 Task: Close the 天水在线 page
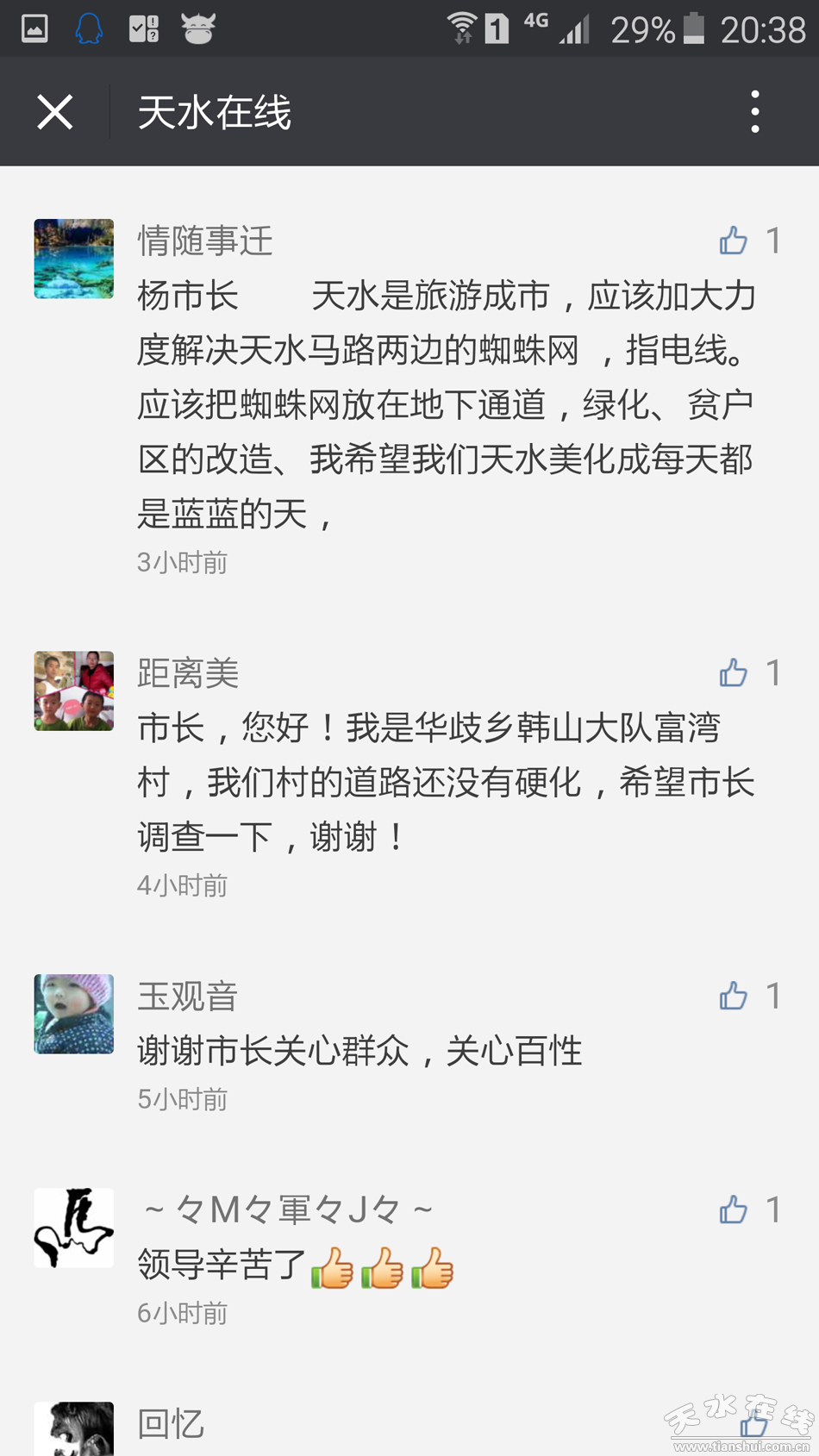[x=55, y=112]
